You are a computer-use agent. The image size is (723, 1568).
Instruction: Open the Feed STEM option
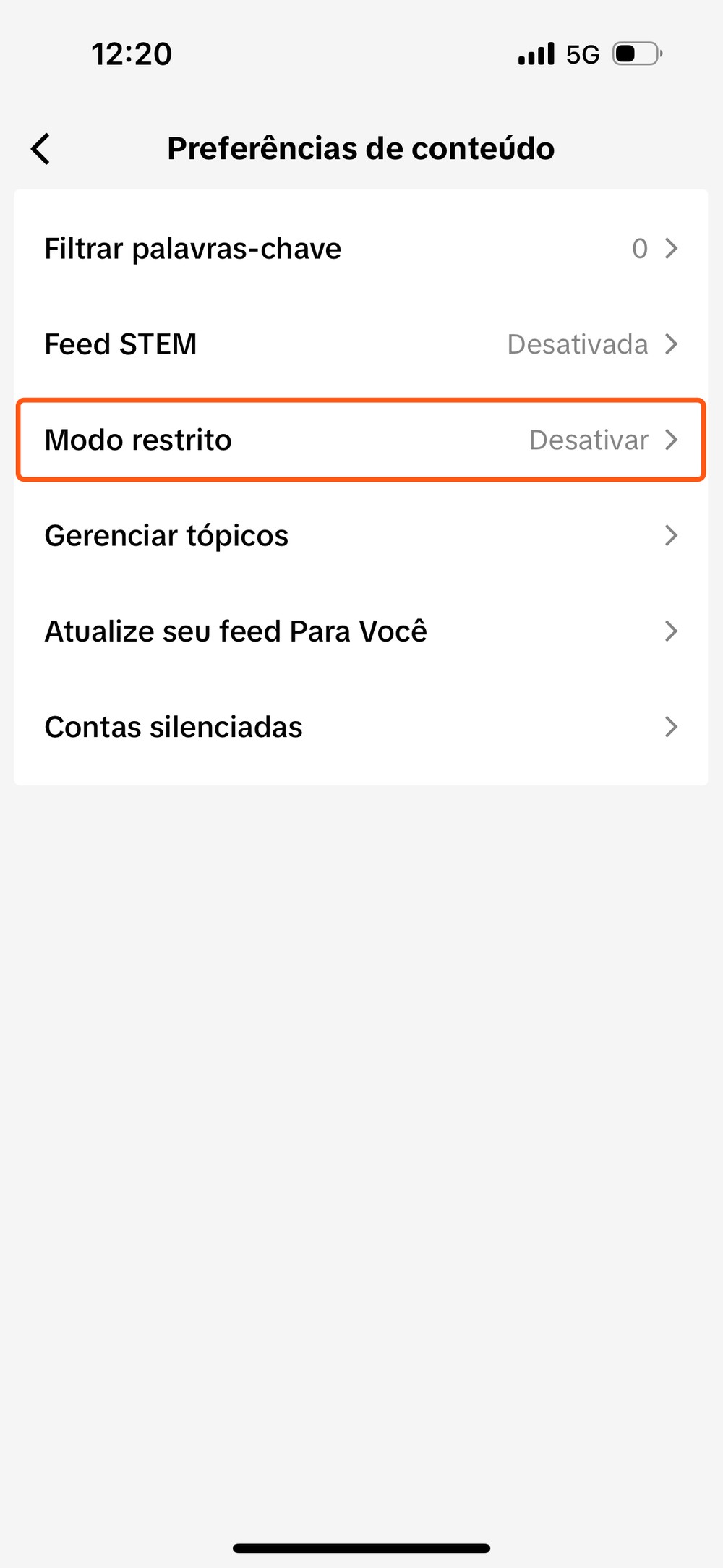tap(361, 344)
